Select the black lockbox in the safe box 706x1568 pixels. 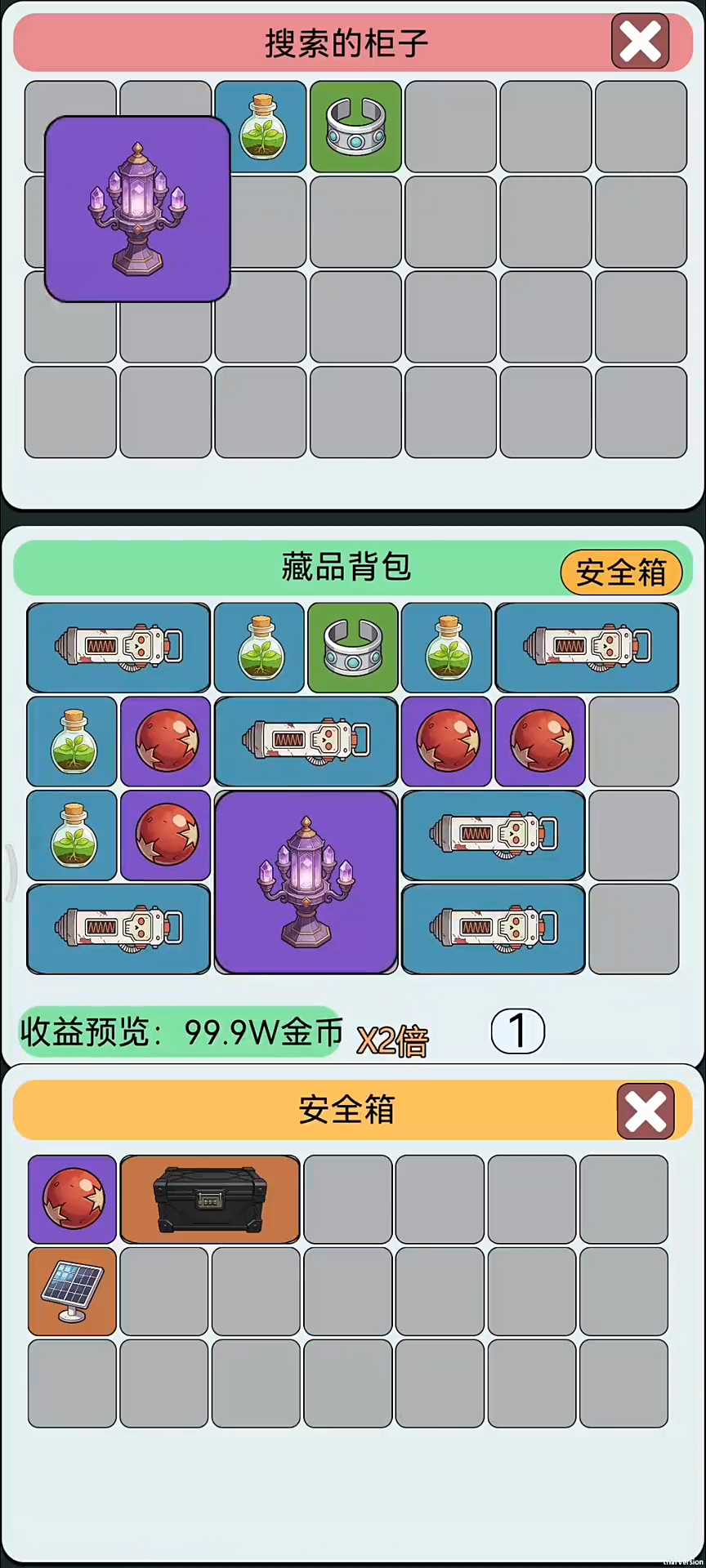(209, 1199)
